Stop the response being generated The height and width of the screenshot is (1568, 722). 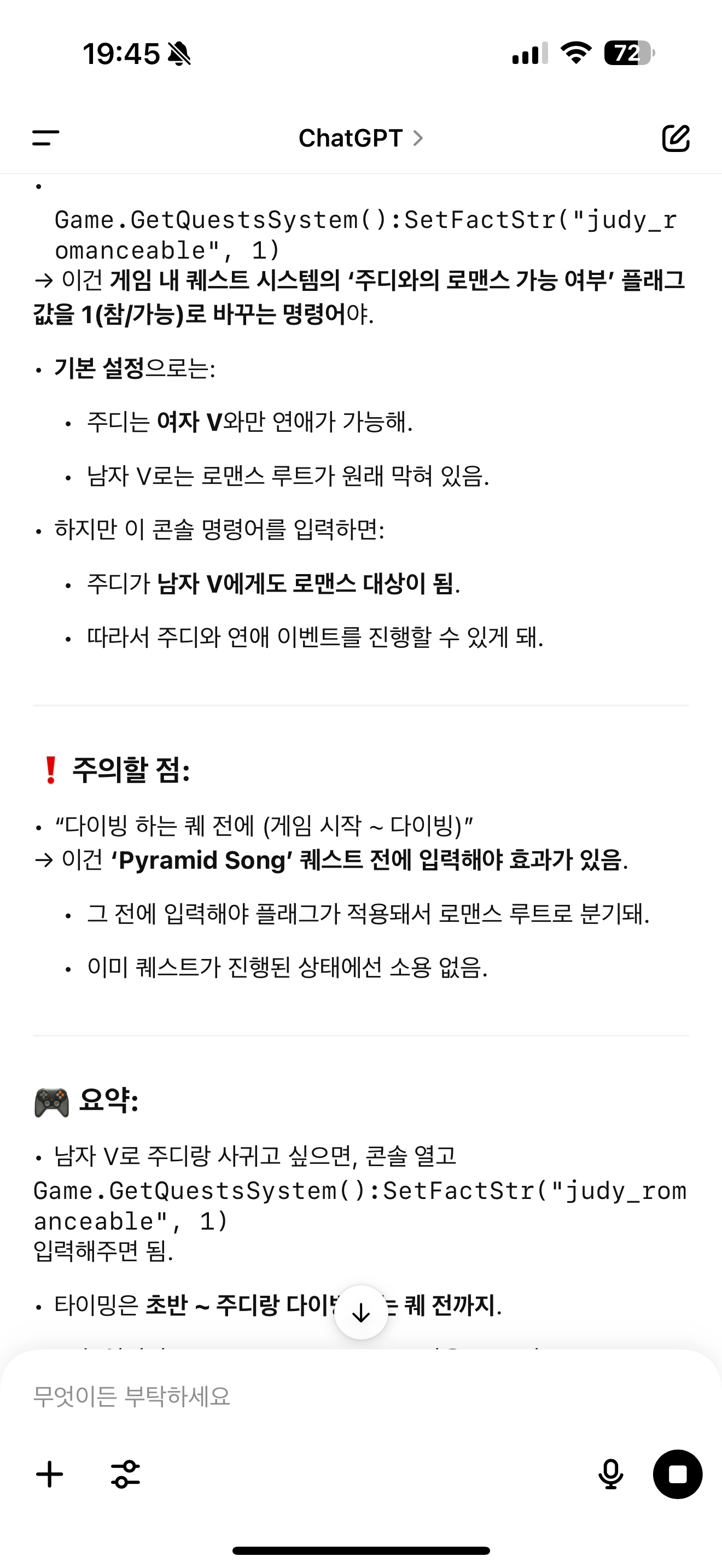pyautogui.click(x=678, y=1475)
